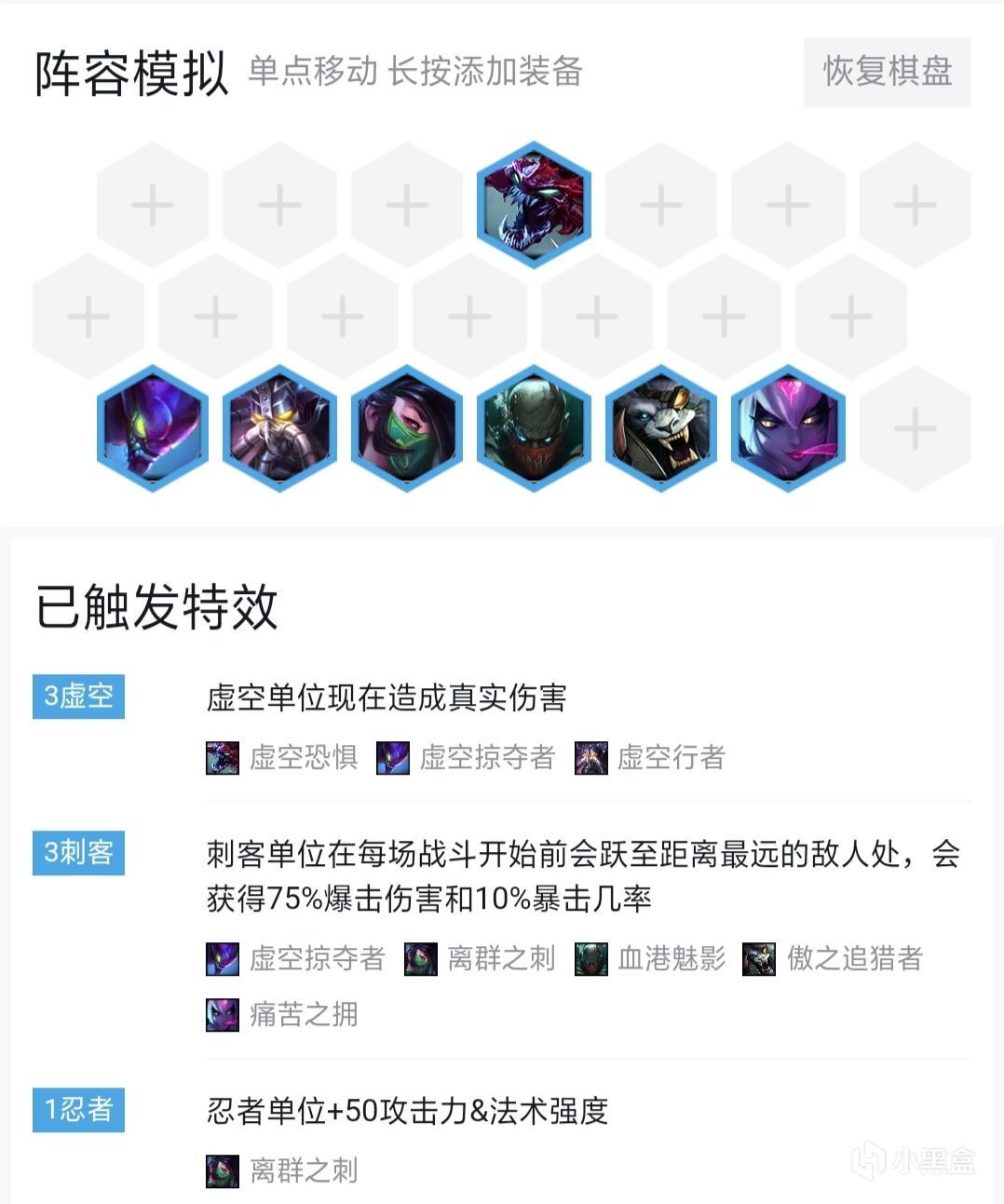Select the Cho'Gath hex on the board
Viewport: 1004px width, 1204px height.
pos(534,205)
